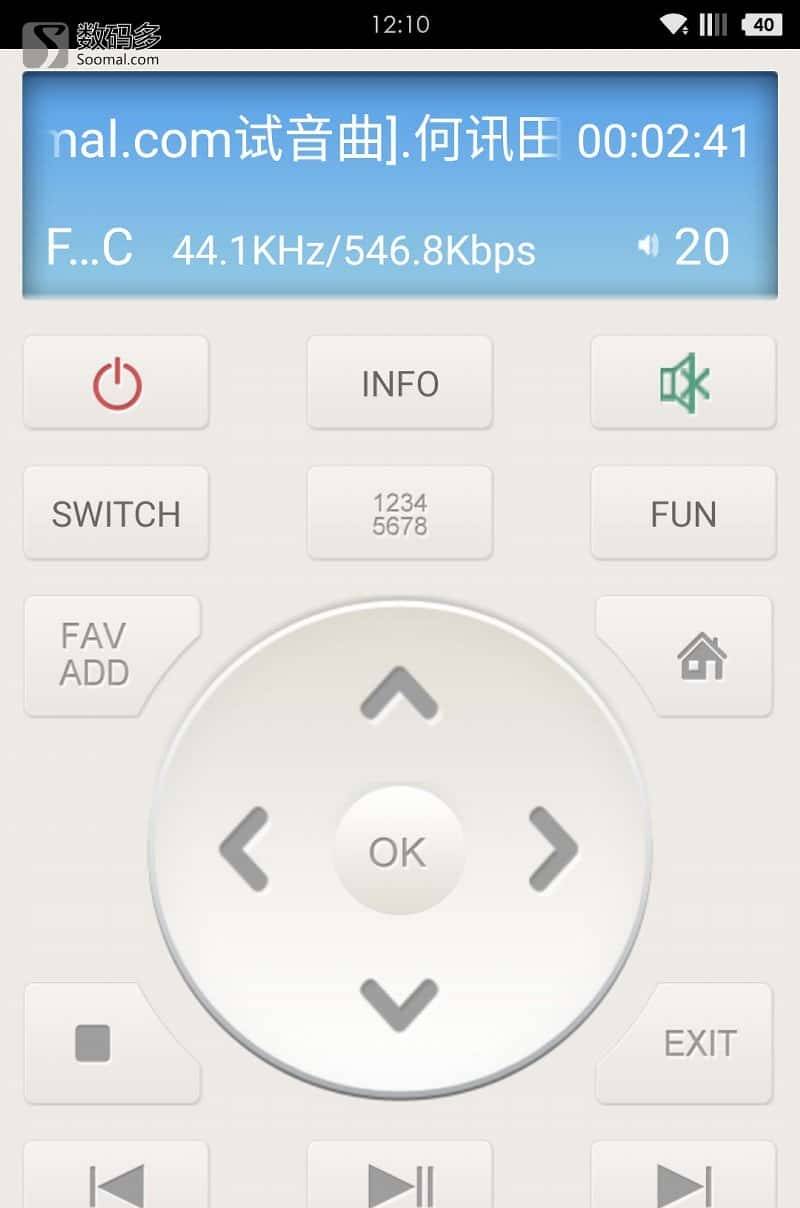Stop playback with the square button
The width and height of the screenshot is (800, 1208).
(x=93, y=1043)
